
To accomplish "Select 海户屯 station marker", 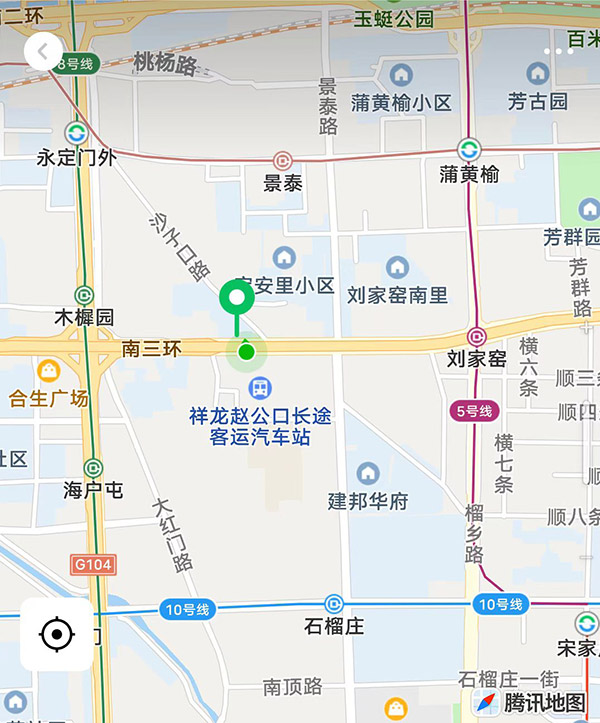I will (x=93, y=467).
